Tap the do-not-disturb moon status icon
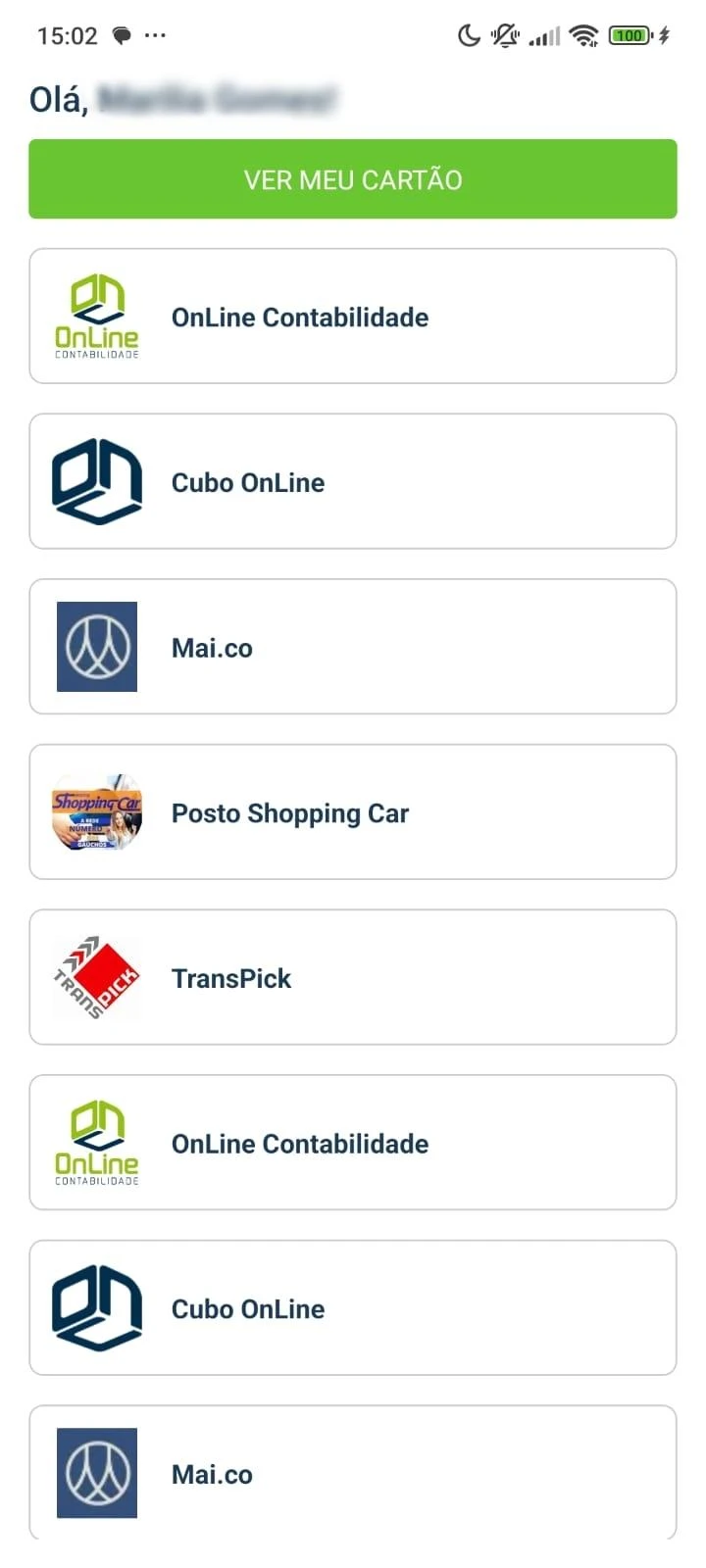The width and height of the screenshot is (706, 1568). click(x=470, y=35)
